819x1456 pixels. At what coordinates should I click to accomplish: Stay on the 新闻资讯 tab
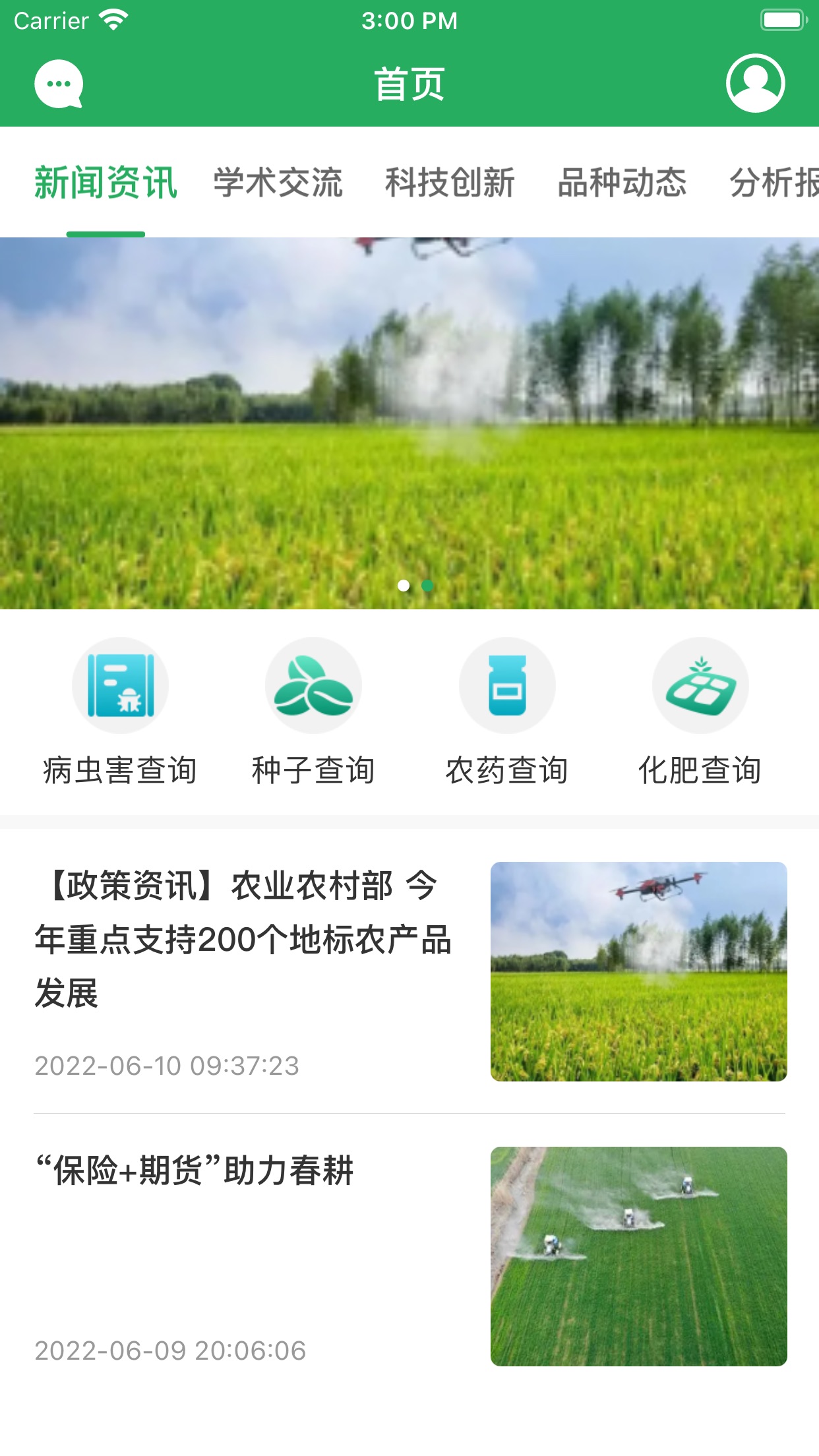[x=106, y=183]
